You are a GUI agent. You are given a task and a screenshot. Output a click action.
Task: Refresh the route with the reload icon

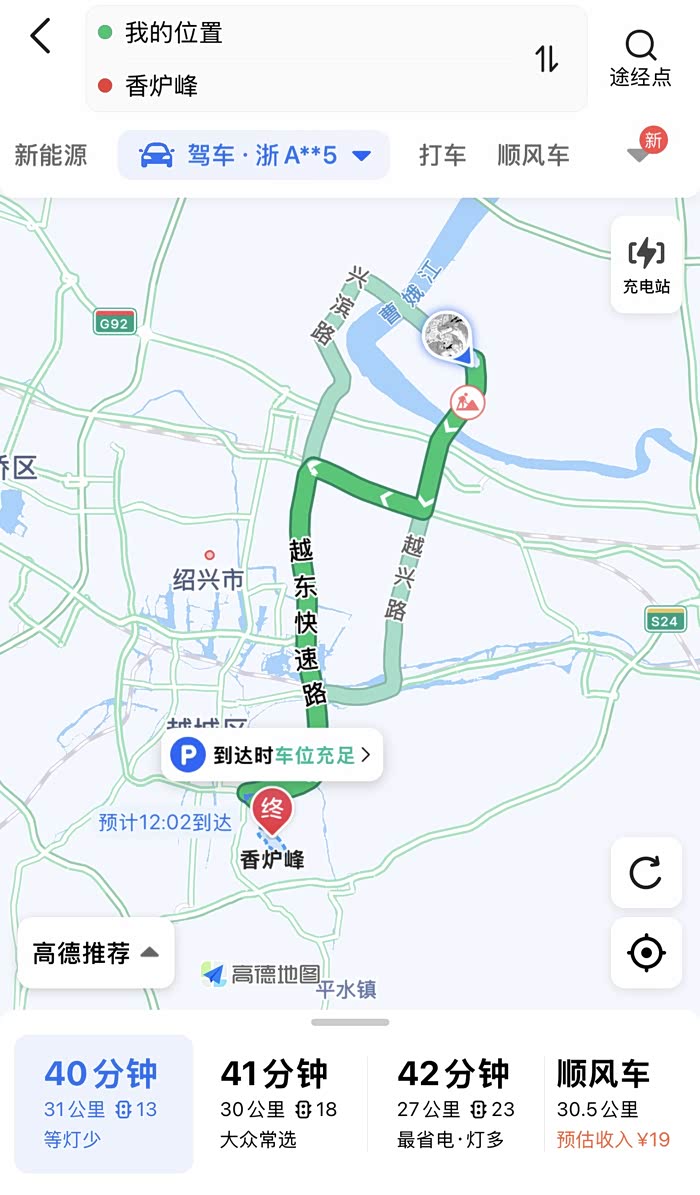click(x=646, y=873)
